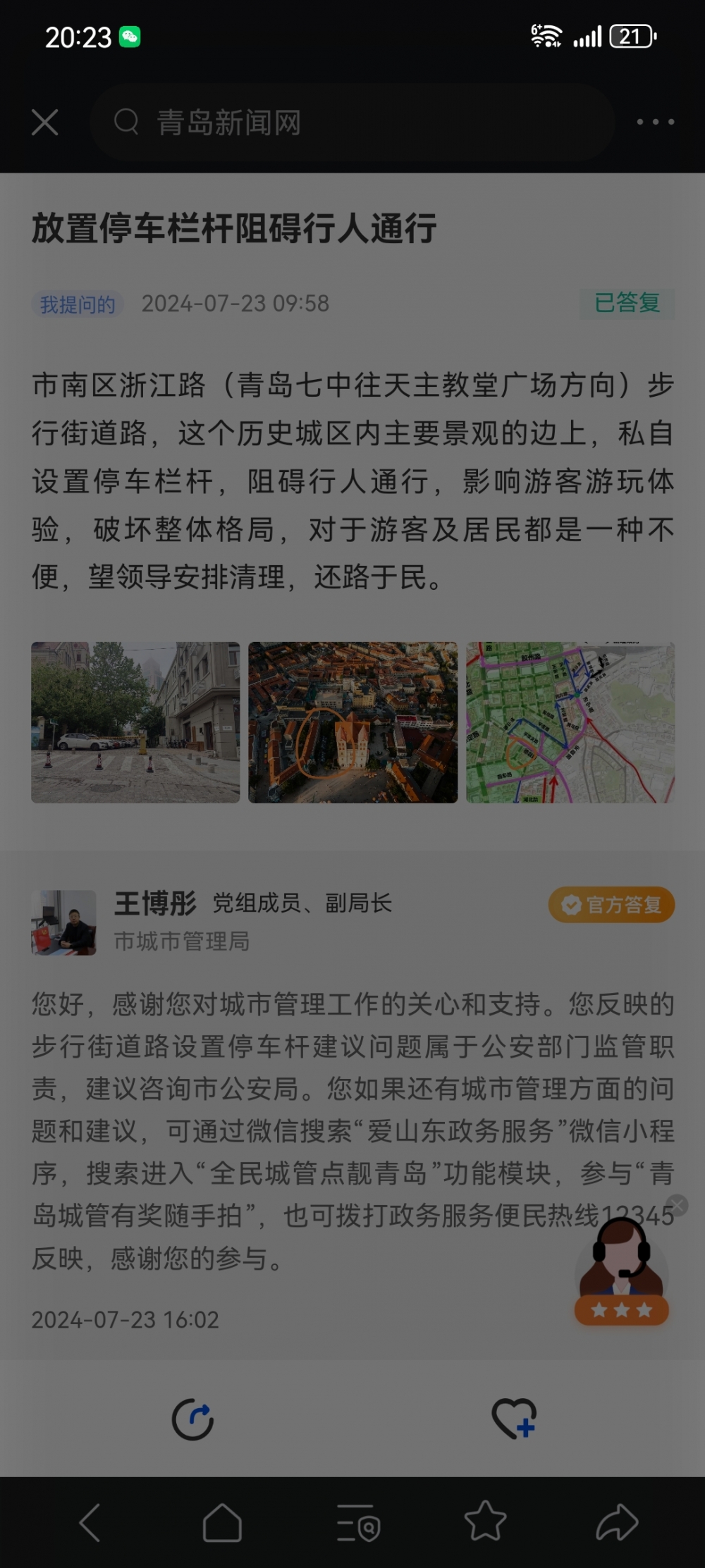
Task: Dismiss the floating customer service widget
Action: point(677,1205)
